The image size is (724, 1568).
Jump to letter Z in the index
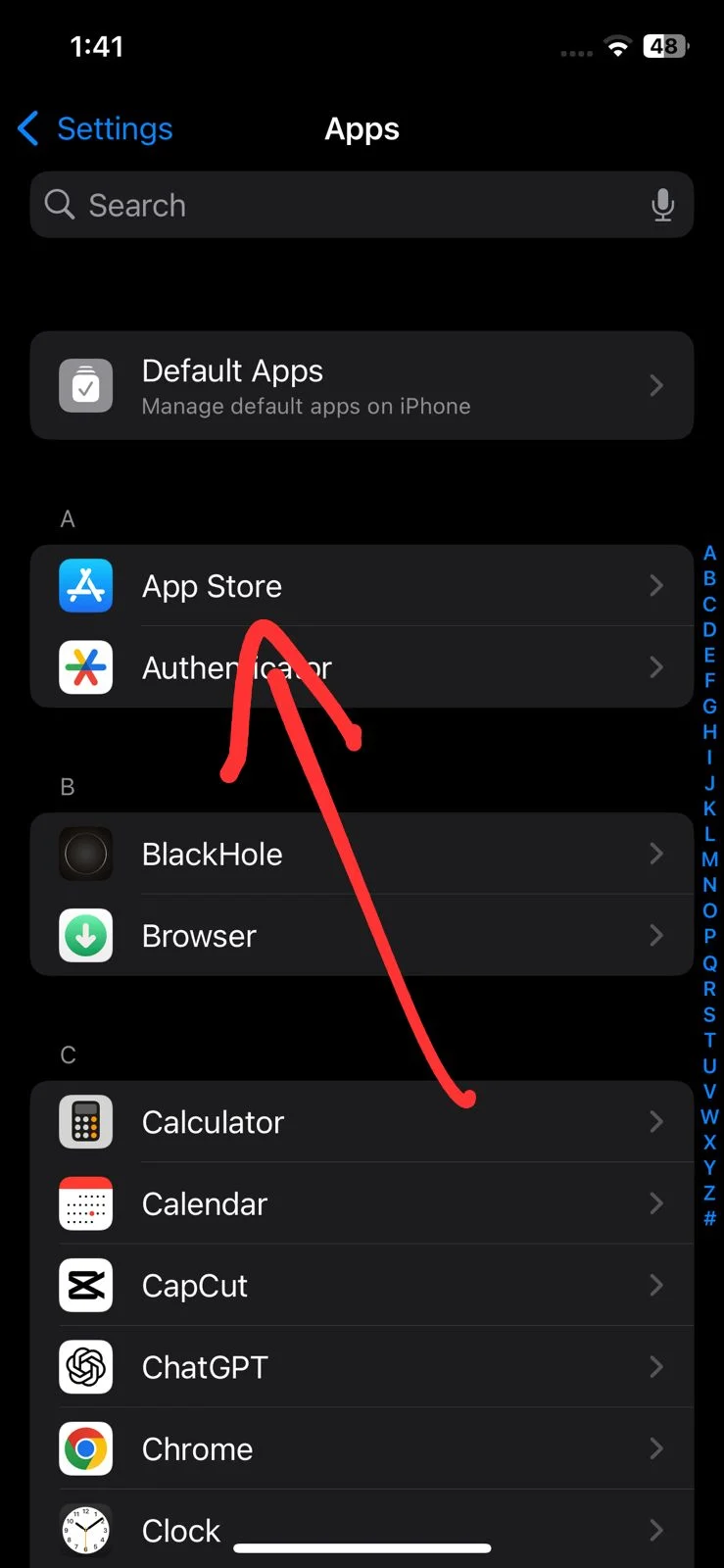[x=709, y=1193]
